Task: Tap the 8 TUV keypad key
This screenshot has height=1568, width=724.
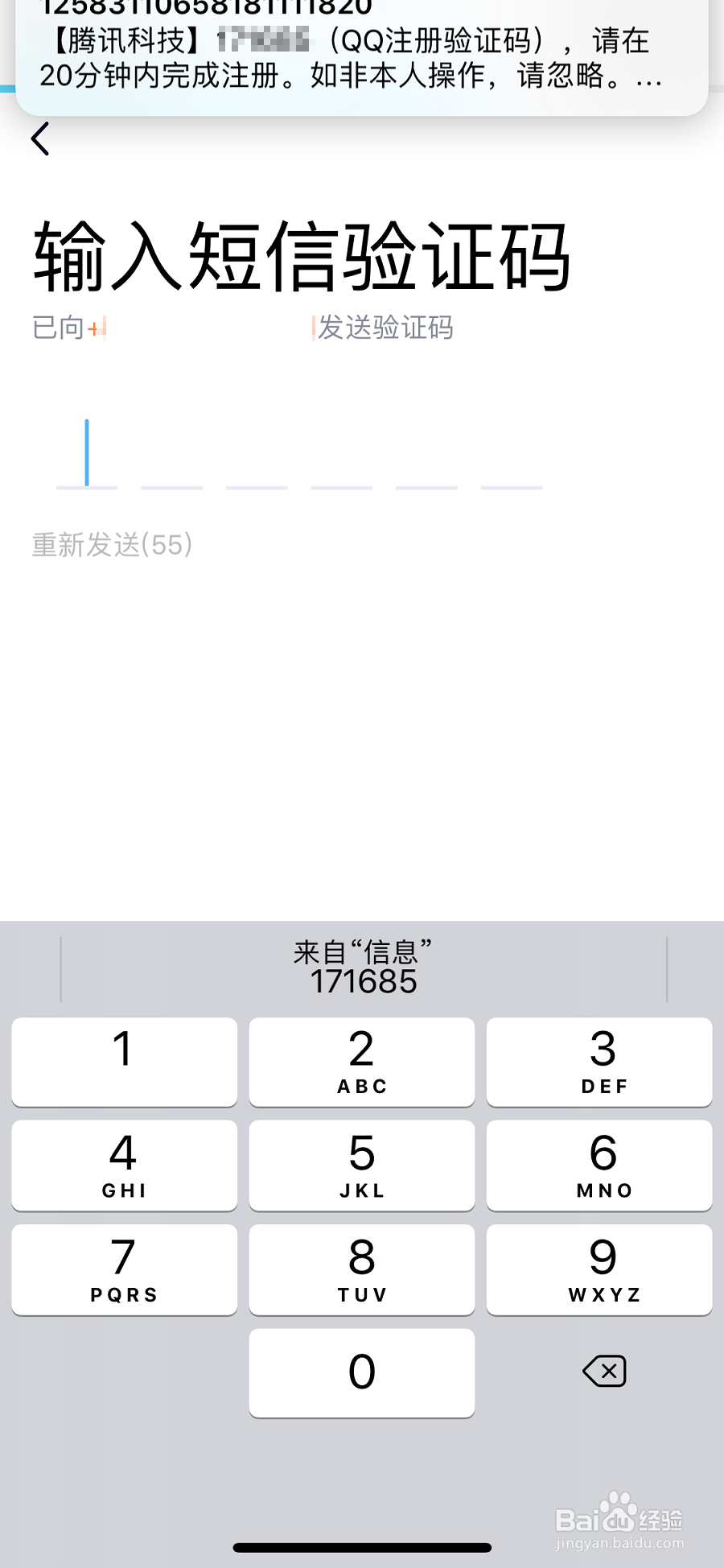Action: click(x=360, y=1269)
